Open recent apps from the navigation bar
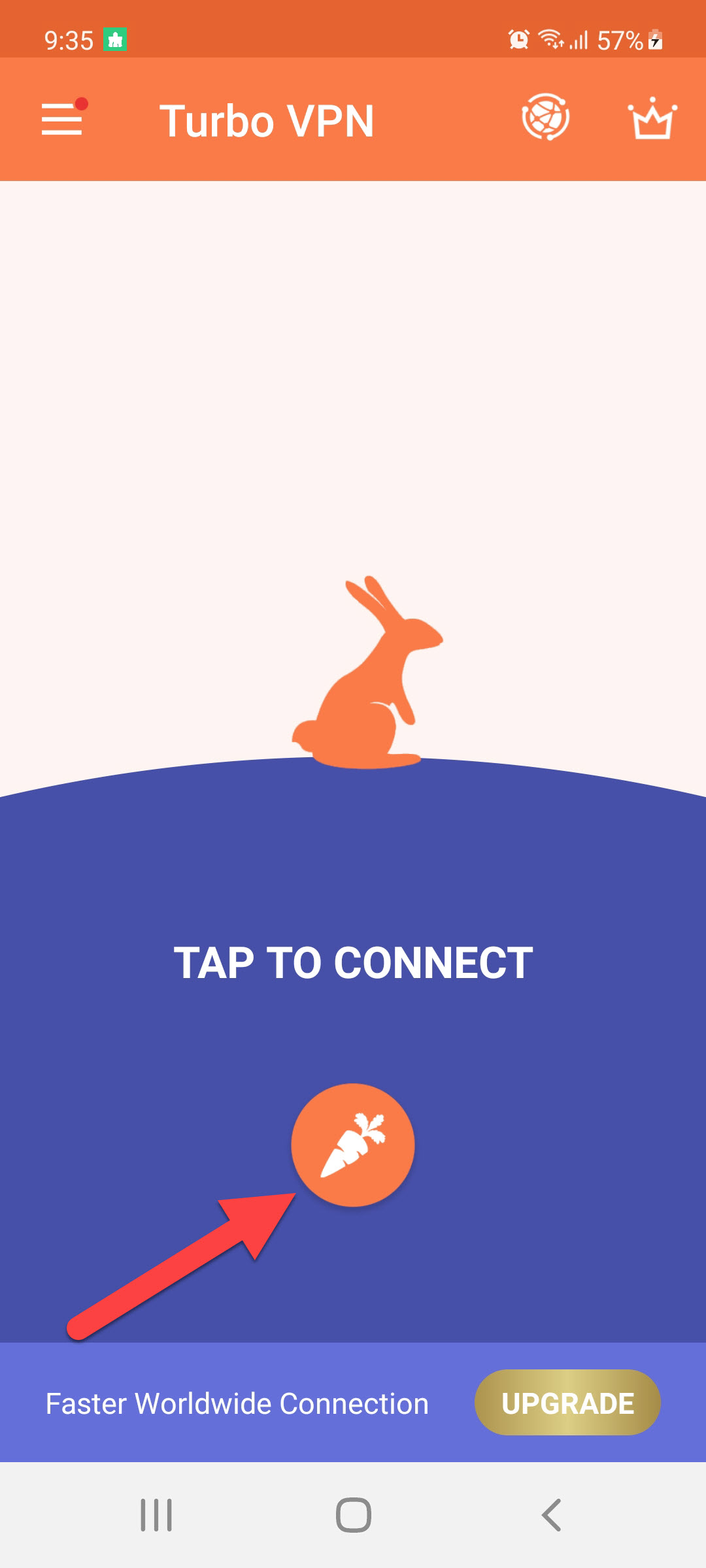 tap(156, 1514)
